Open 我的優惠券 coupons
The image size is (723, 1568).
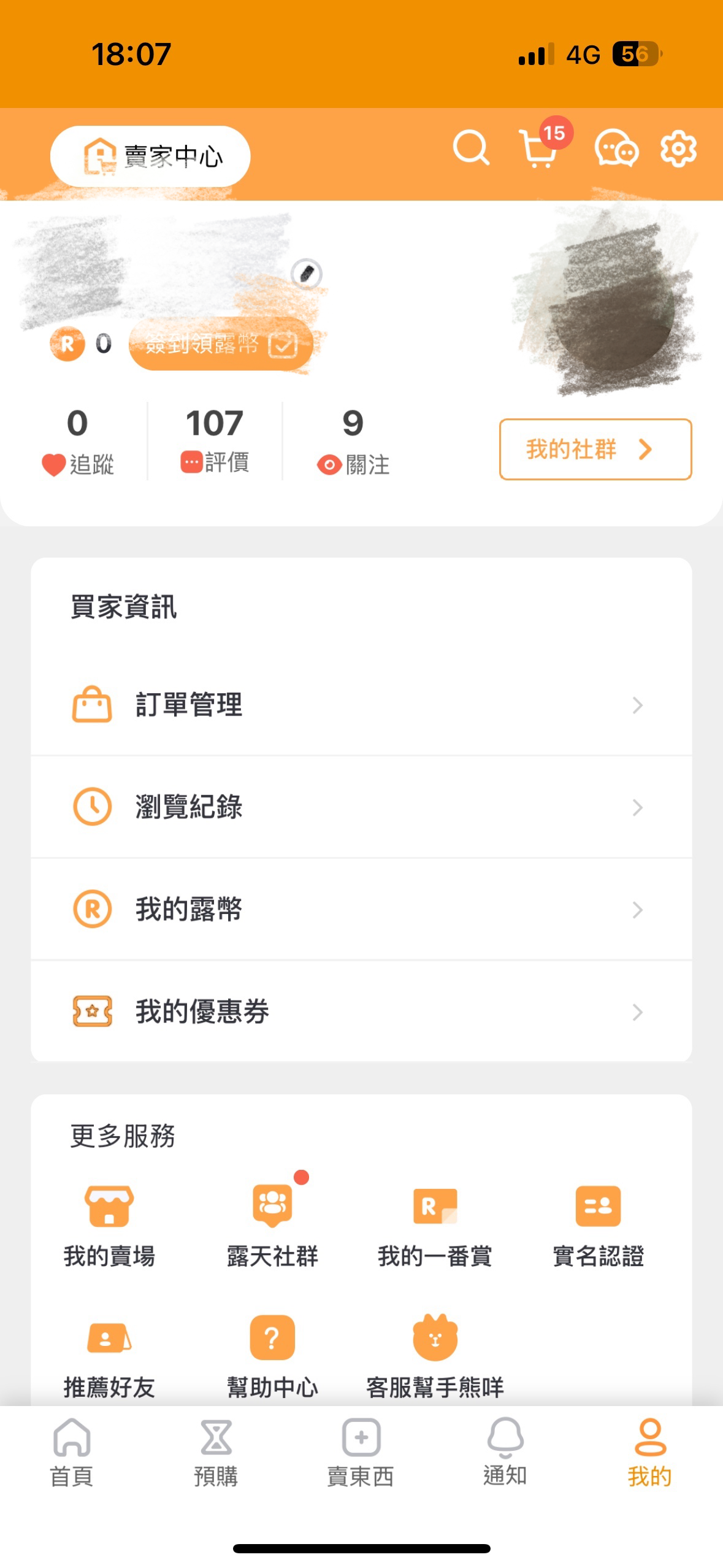[x=361, y=1011]
